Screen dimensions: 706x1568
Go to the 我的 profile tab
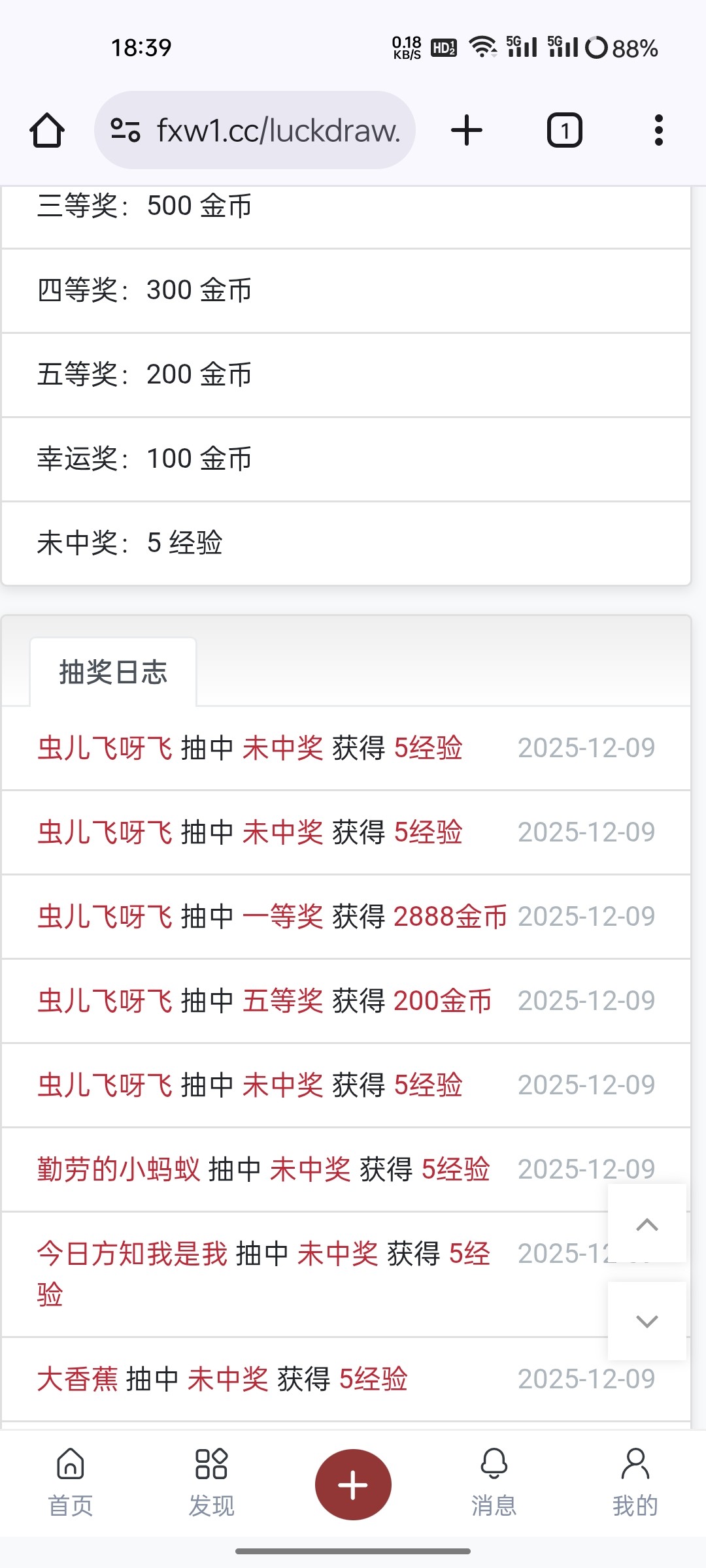tap(635, 1482)
